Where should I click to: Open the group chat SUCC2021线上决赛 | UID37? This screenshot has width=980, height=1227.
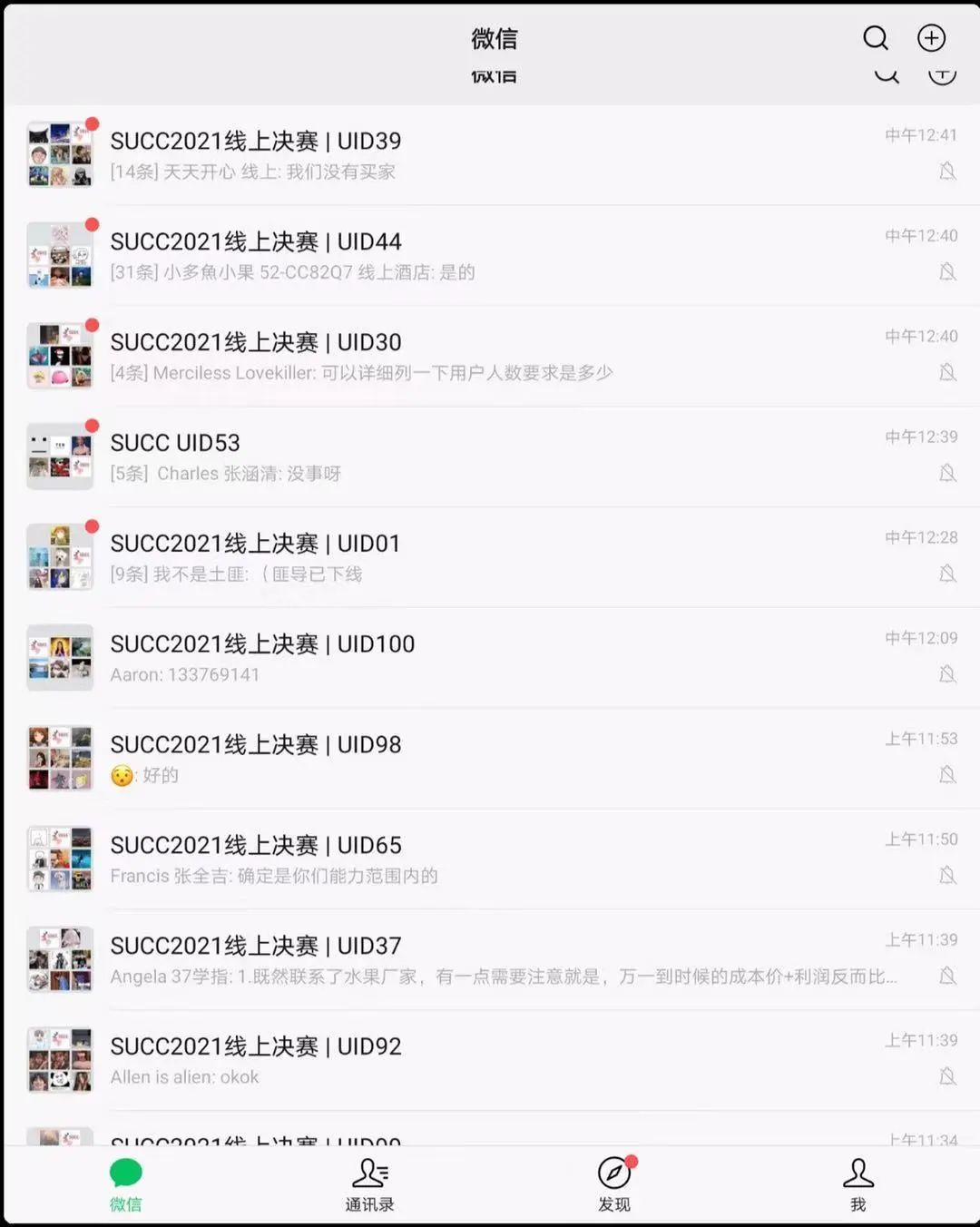pos(490,961)
